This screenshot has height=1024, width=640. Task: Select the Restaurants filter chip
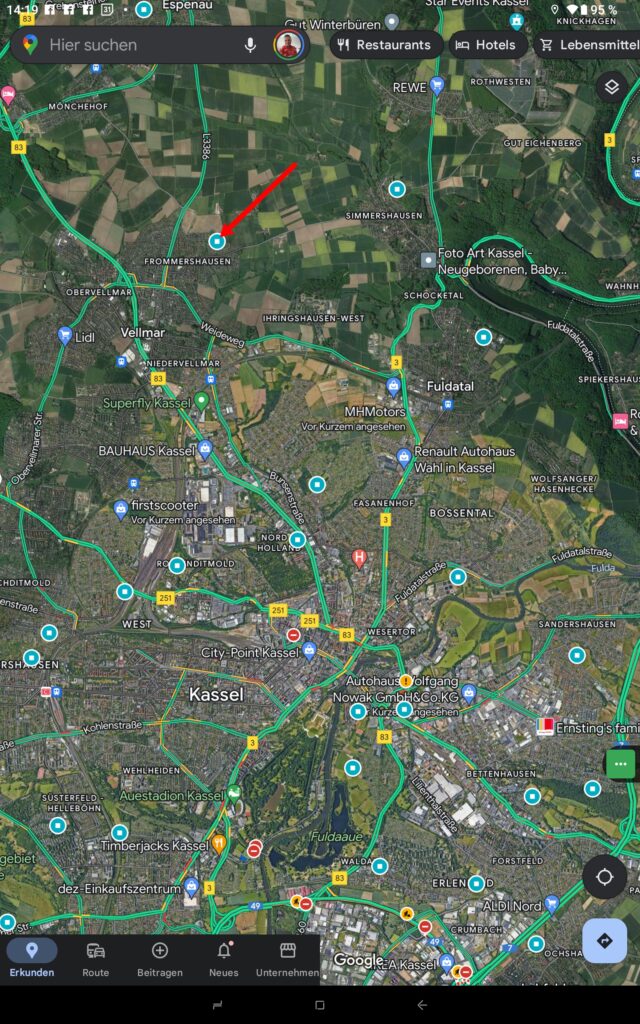click(x=385, y=45)
